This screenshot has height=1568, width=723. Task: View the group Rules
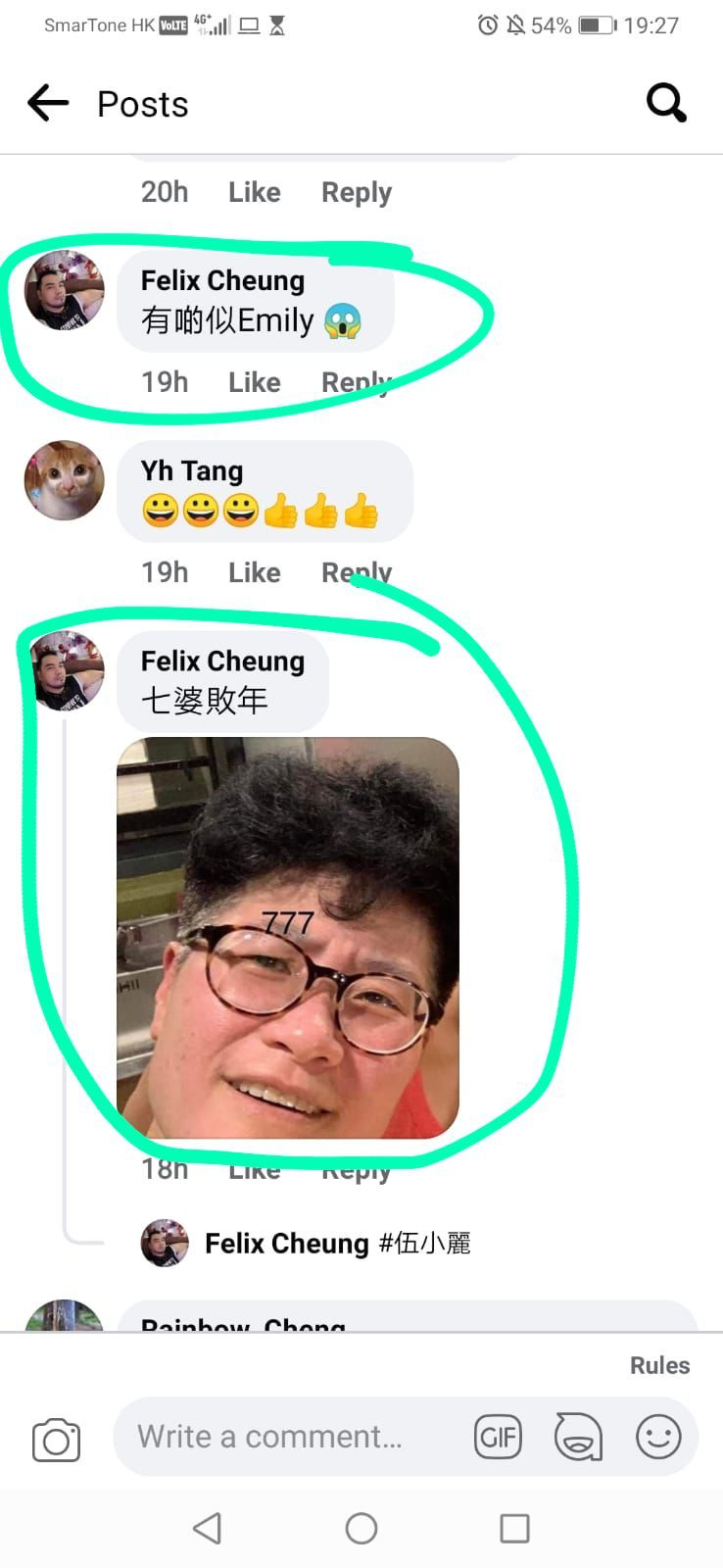(659, 1365)
